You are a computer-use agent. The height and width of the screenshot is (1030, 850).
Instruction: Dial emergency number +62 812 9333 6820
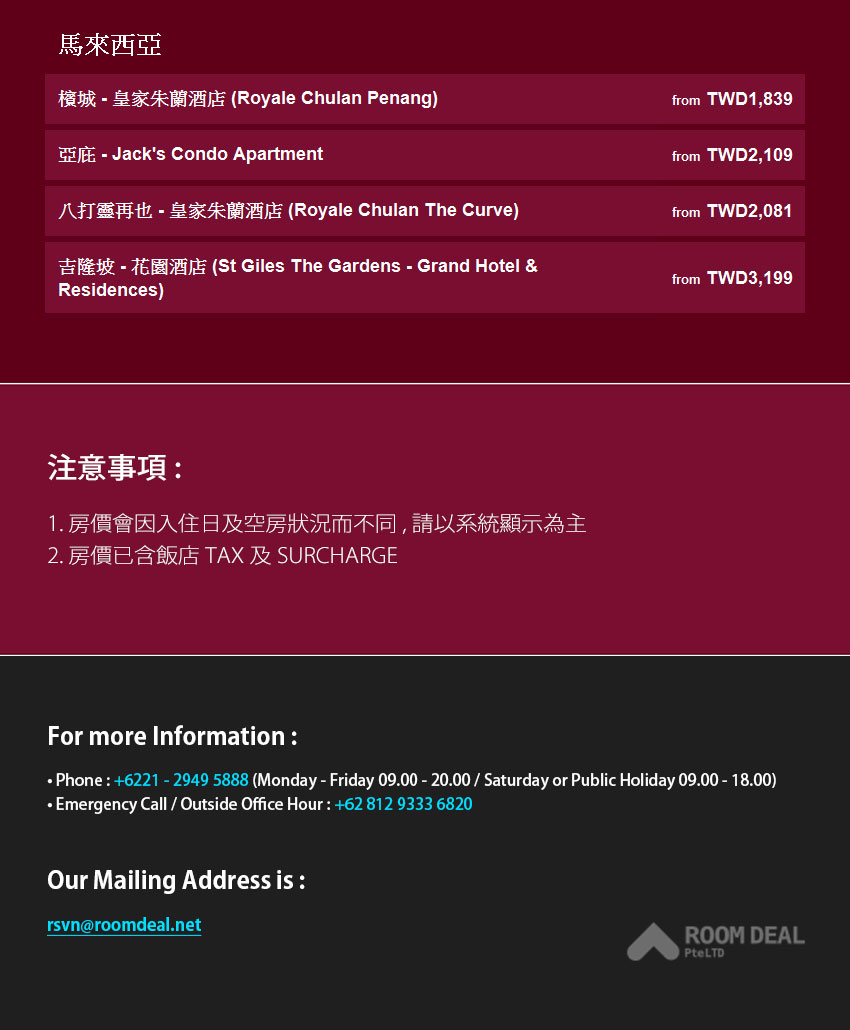(403, 804)
